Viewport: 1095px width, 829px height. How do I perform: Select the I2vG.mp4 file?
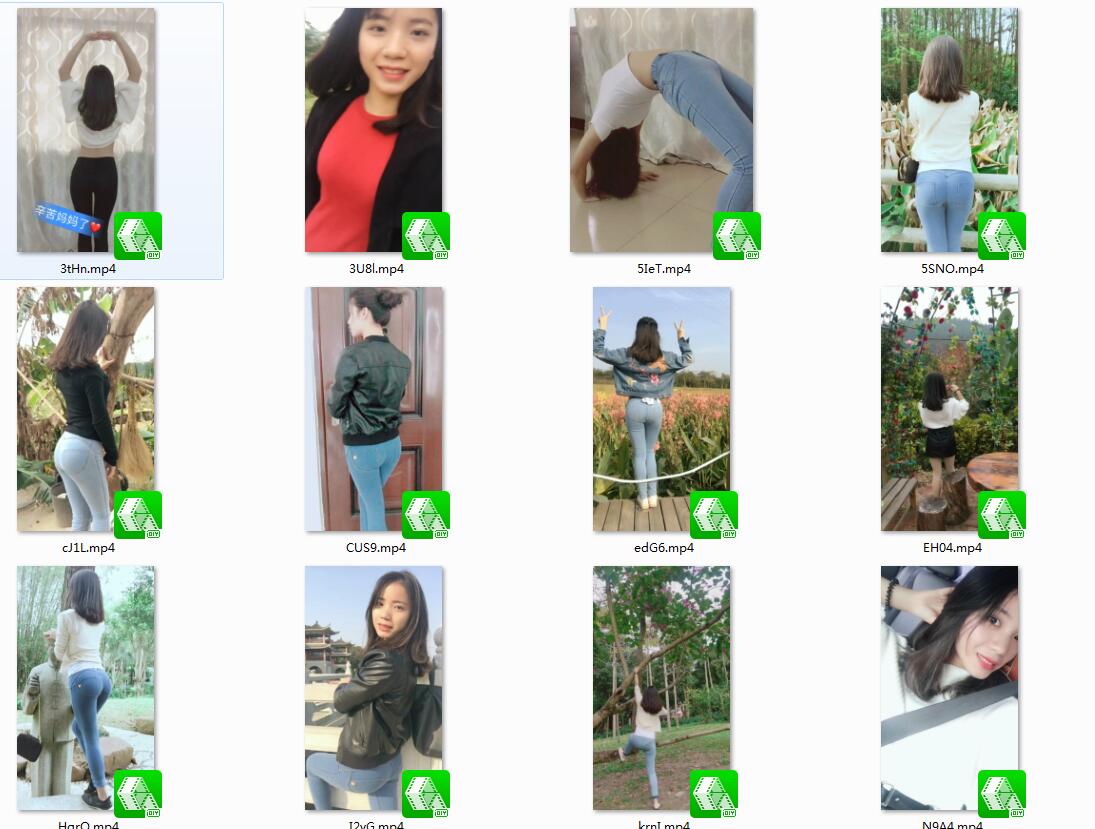374,688
